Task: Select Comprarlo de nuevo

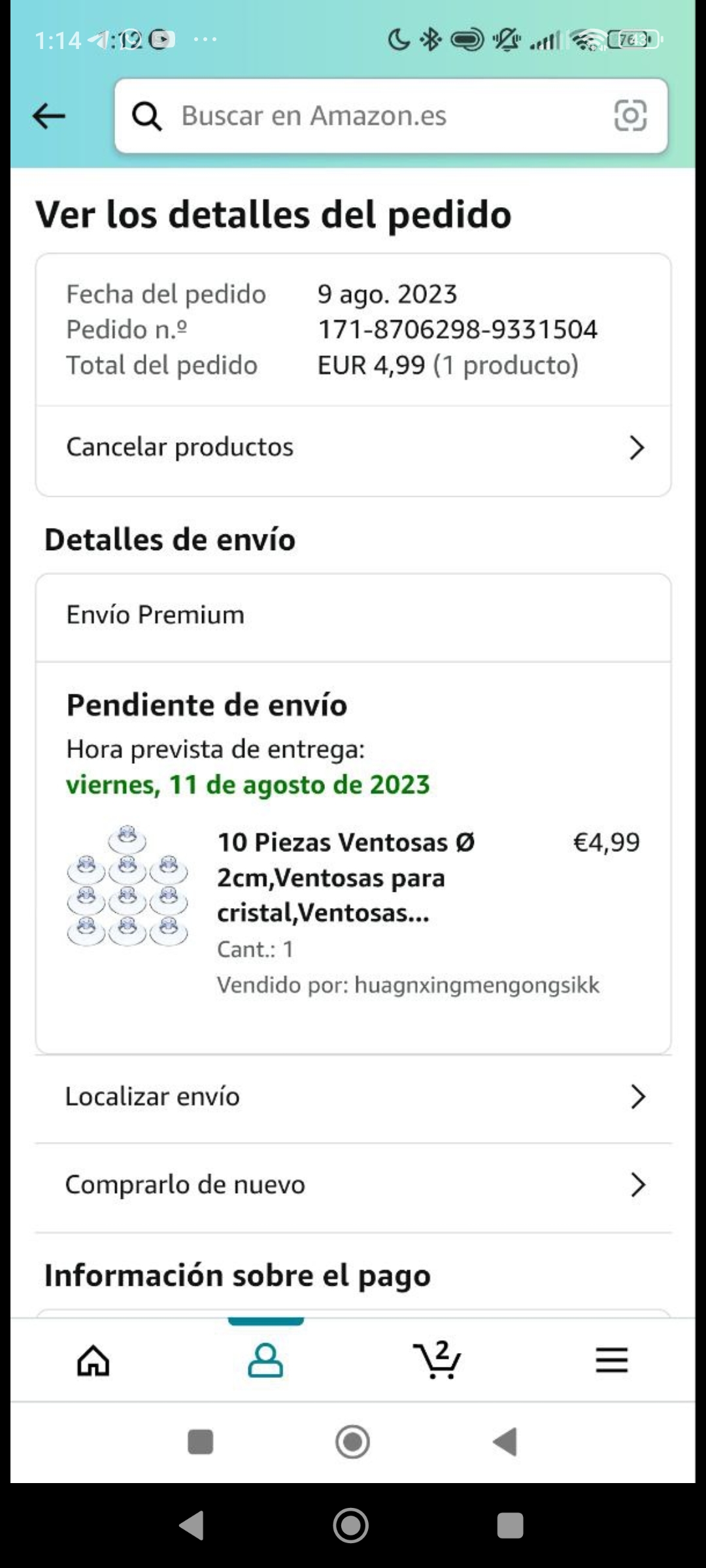Action: 353,1184
